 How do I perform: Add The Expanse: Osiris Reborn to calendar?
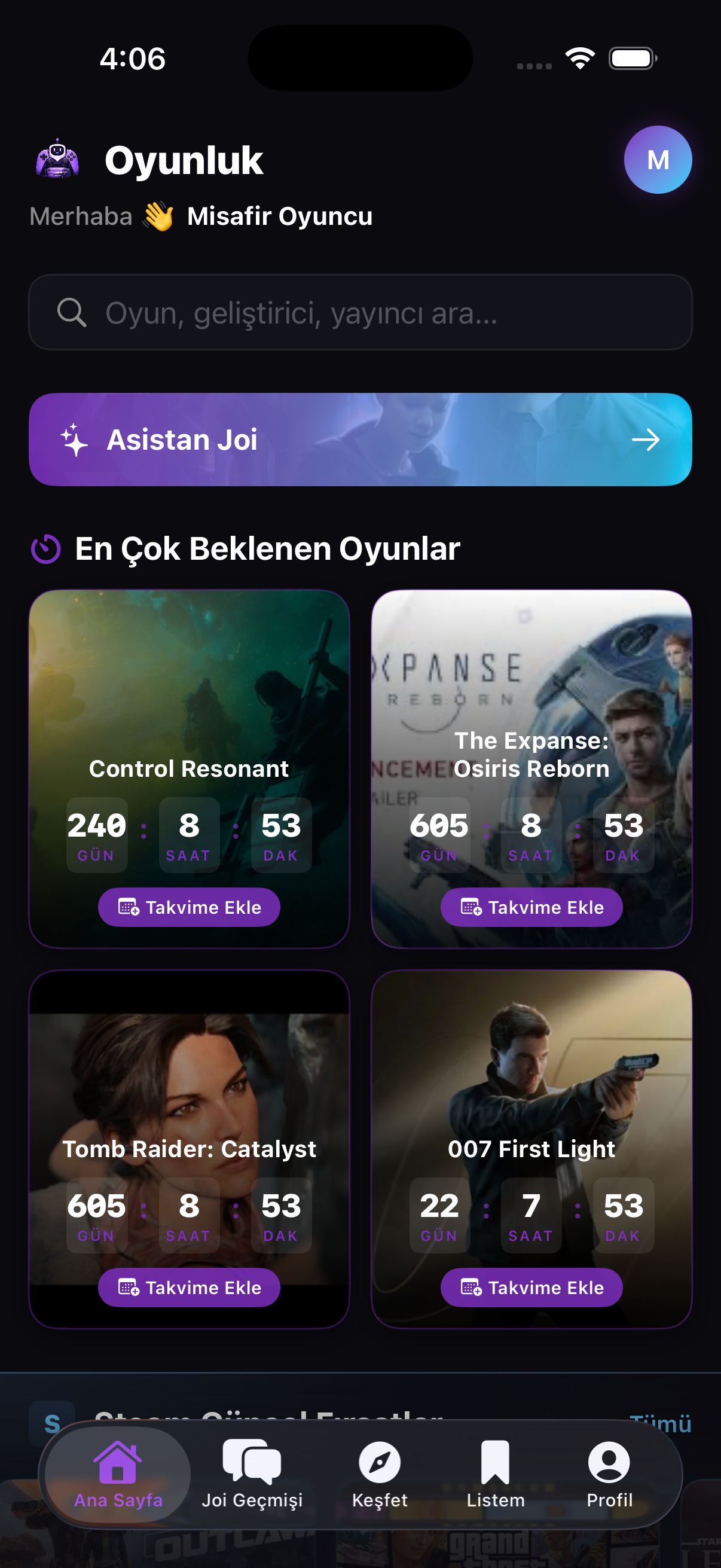pos(531,907)
